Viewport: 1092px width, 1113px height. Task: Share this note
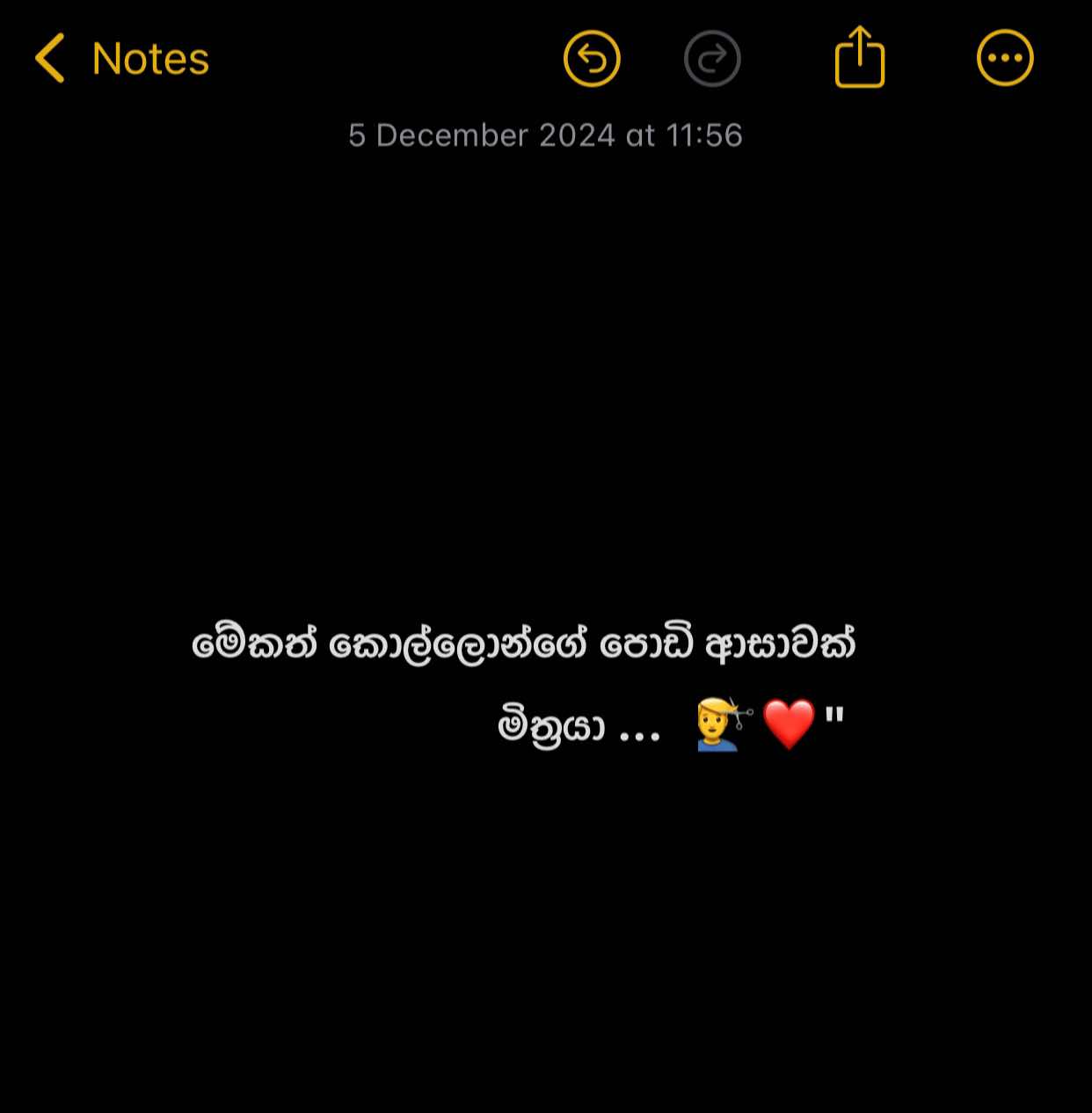click(x=859, y=58)
